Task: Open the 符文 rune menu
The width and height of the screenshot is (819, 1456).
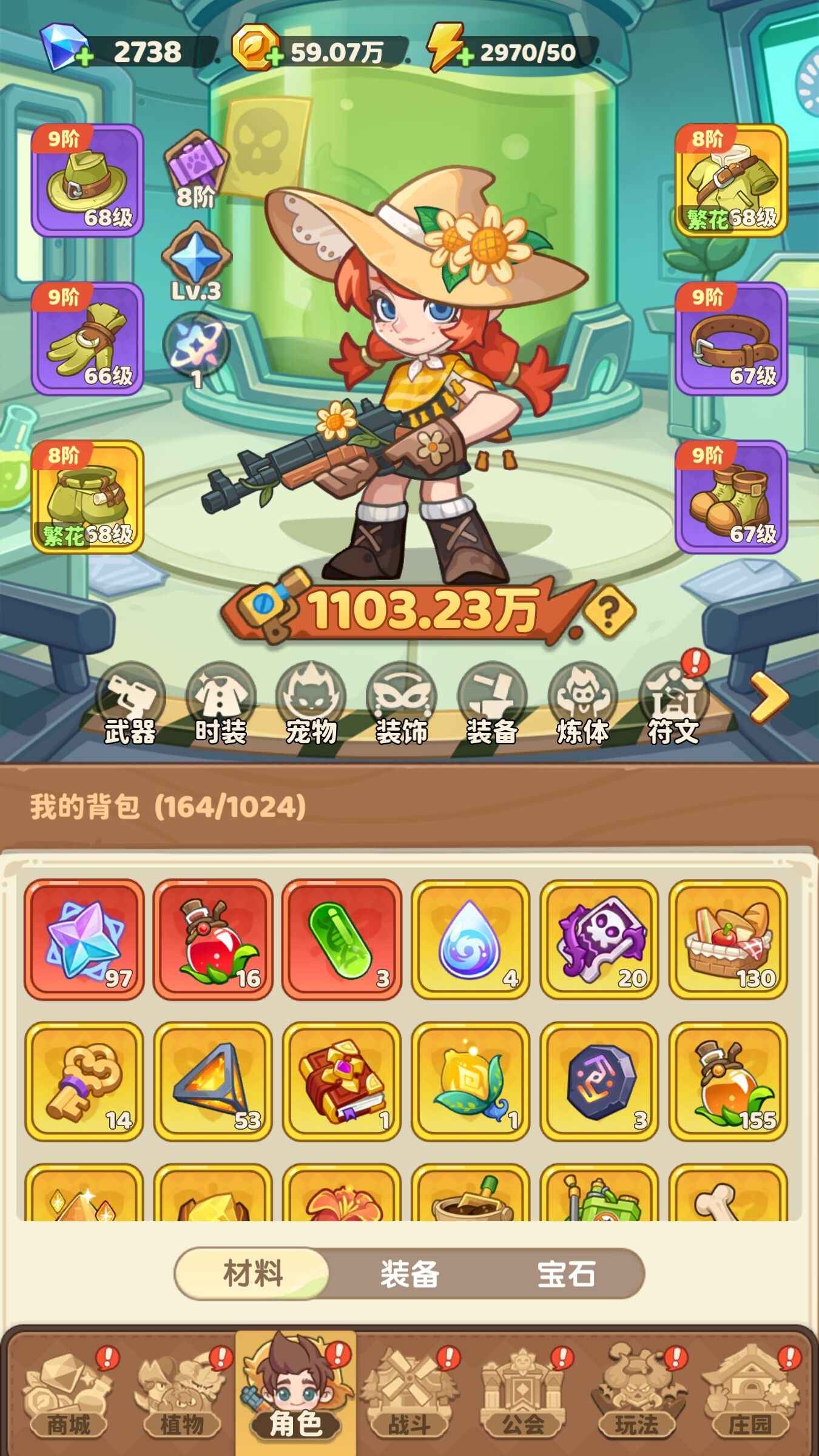Action: tap(673, 704)
